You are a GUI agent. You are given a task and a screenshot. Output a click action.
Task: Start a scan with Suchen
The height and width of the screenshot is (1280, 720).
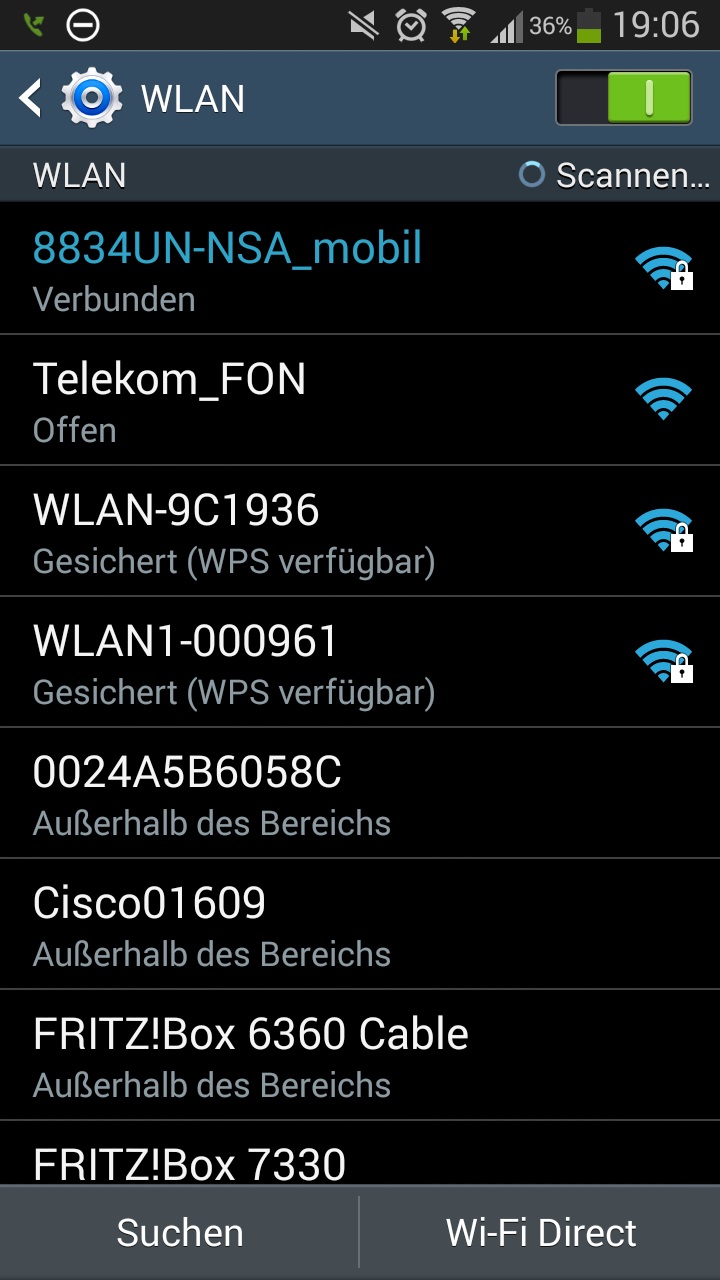180,1233
